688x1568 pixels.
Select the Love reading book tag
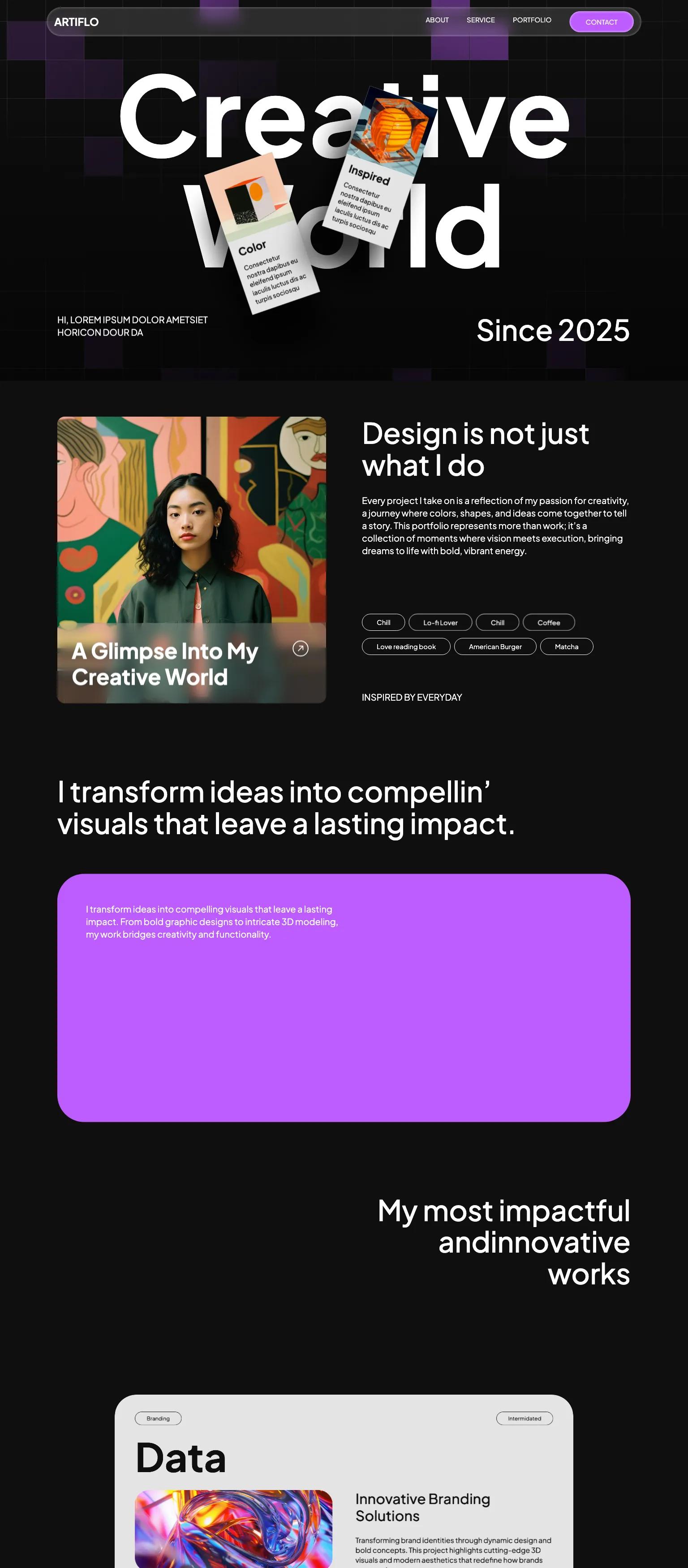[x=405, y=646]
